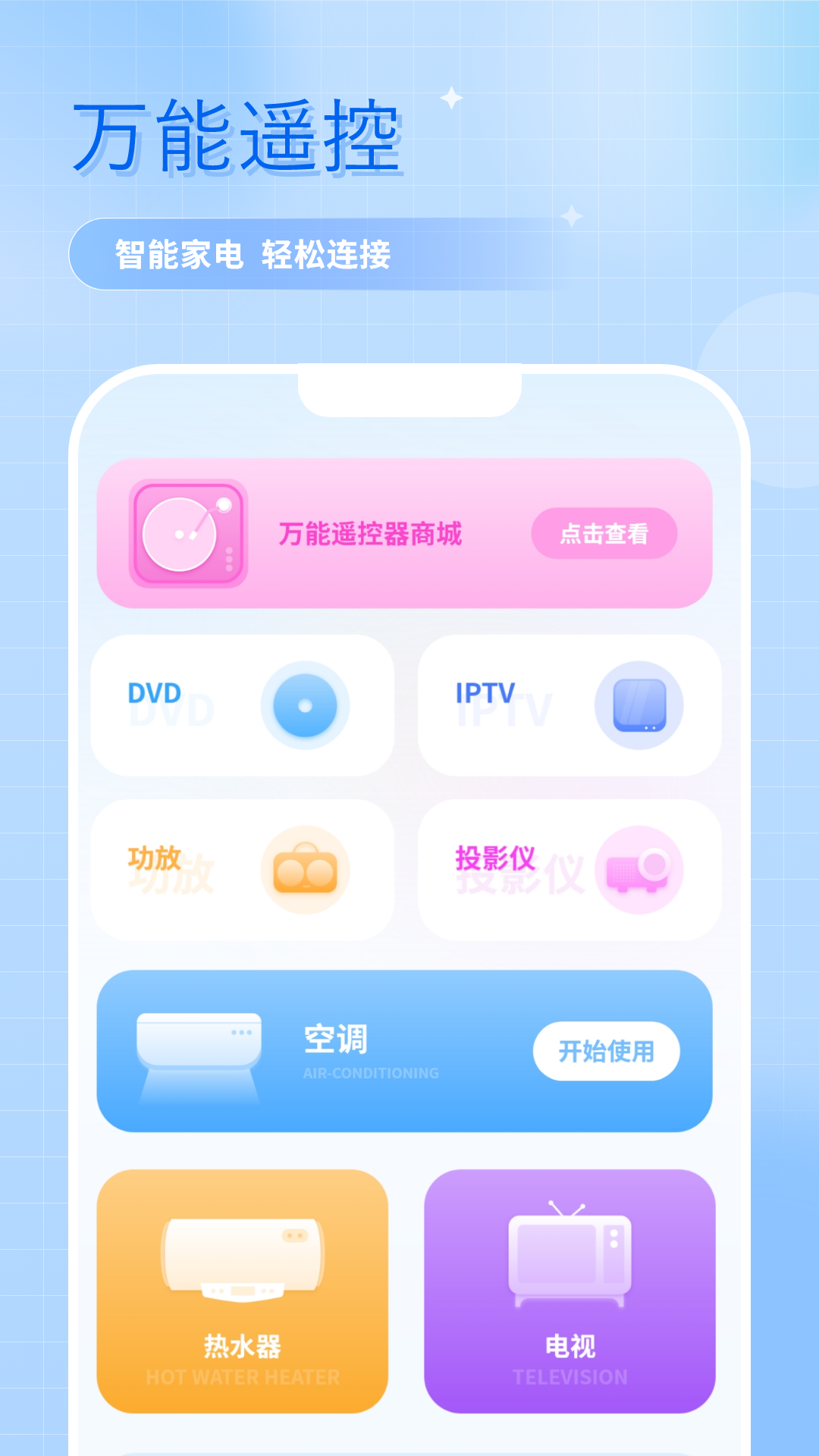Select the 投影仪 projector icon

point(641,871)
